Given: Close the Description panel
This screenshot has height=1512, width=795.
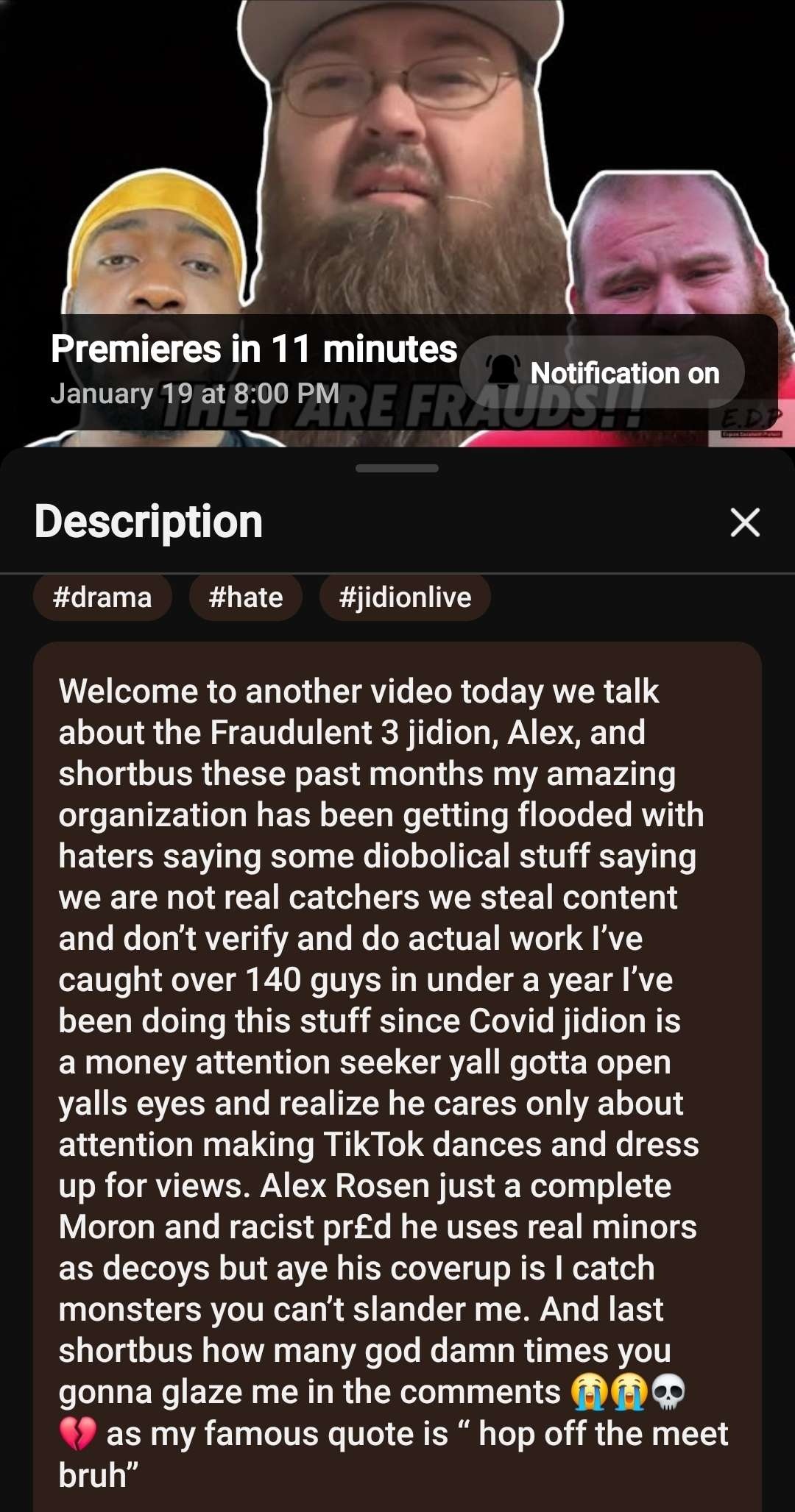Looking at the screenshot, I should point(744,522).
